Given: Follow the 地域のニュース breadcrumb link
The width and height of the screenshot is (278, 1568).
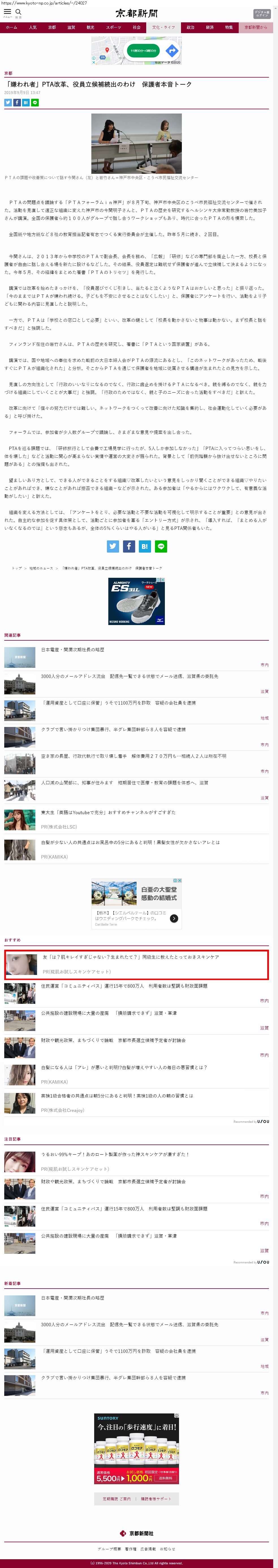Looking at the screenshot, I should pos(41,568).
